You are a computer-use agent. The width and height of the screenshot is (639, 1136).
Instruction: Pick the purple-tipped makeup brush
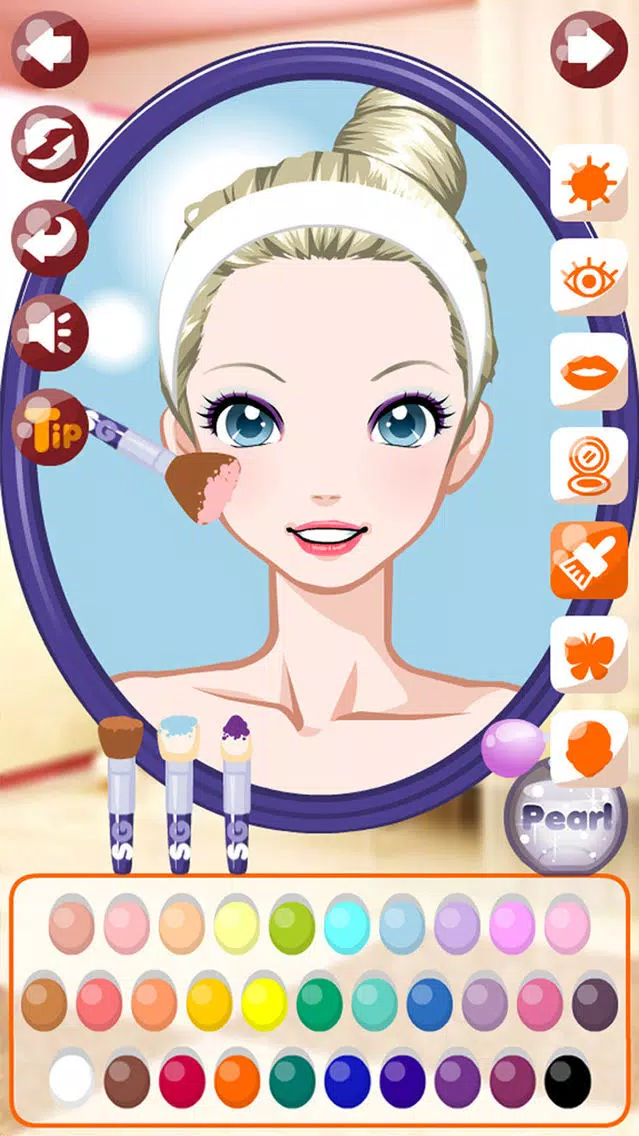point(235,790)
